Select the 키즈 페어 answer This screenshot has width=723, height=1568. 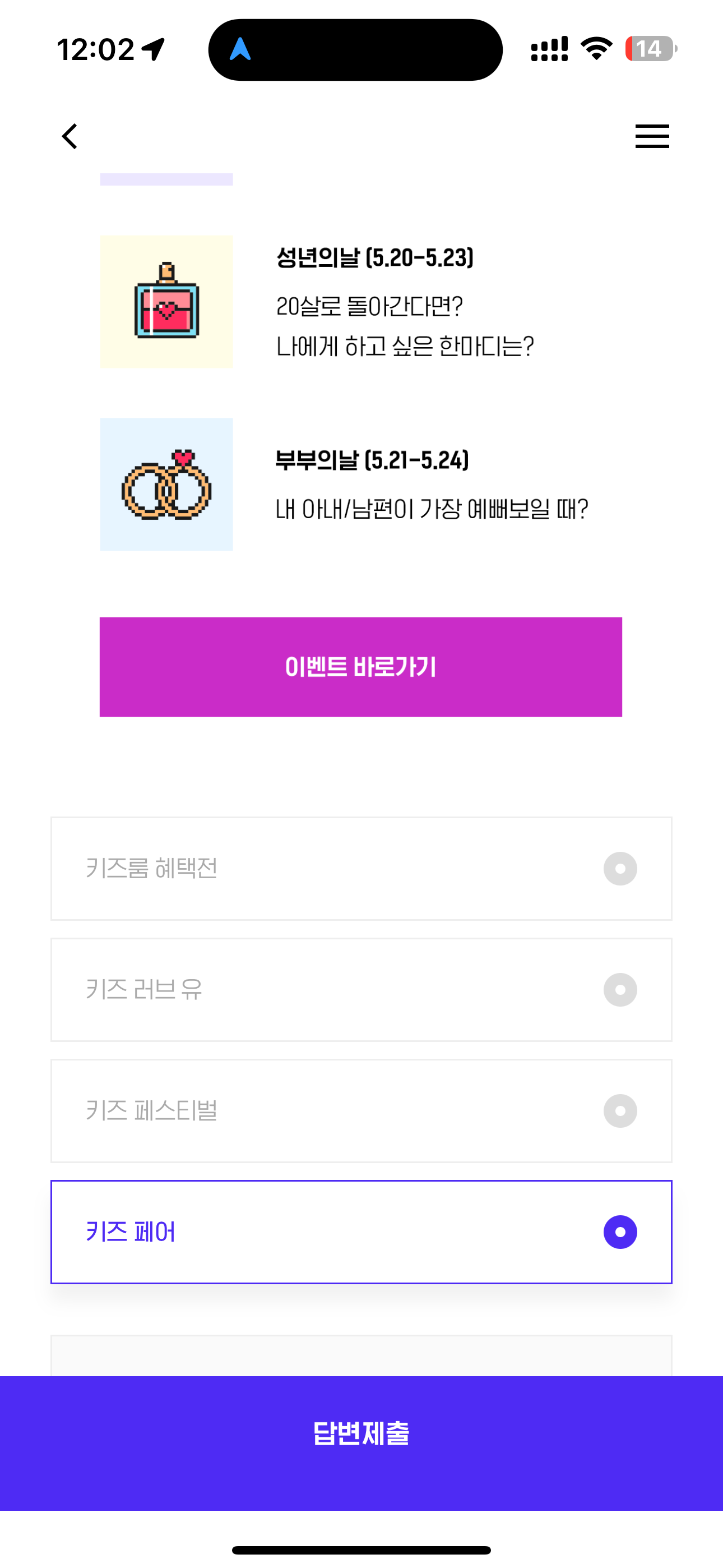(361, 1232)
